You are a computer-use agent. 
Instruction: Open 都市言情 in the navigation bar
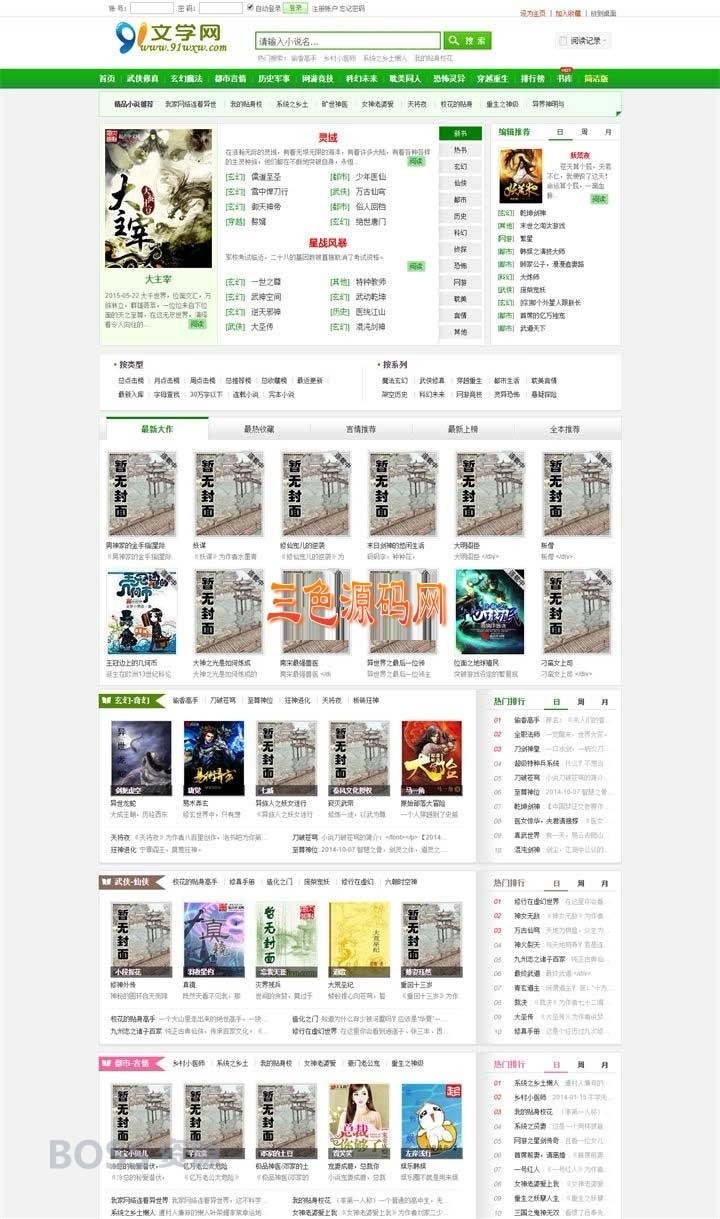click(230, 78)
